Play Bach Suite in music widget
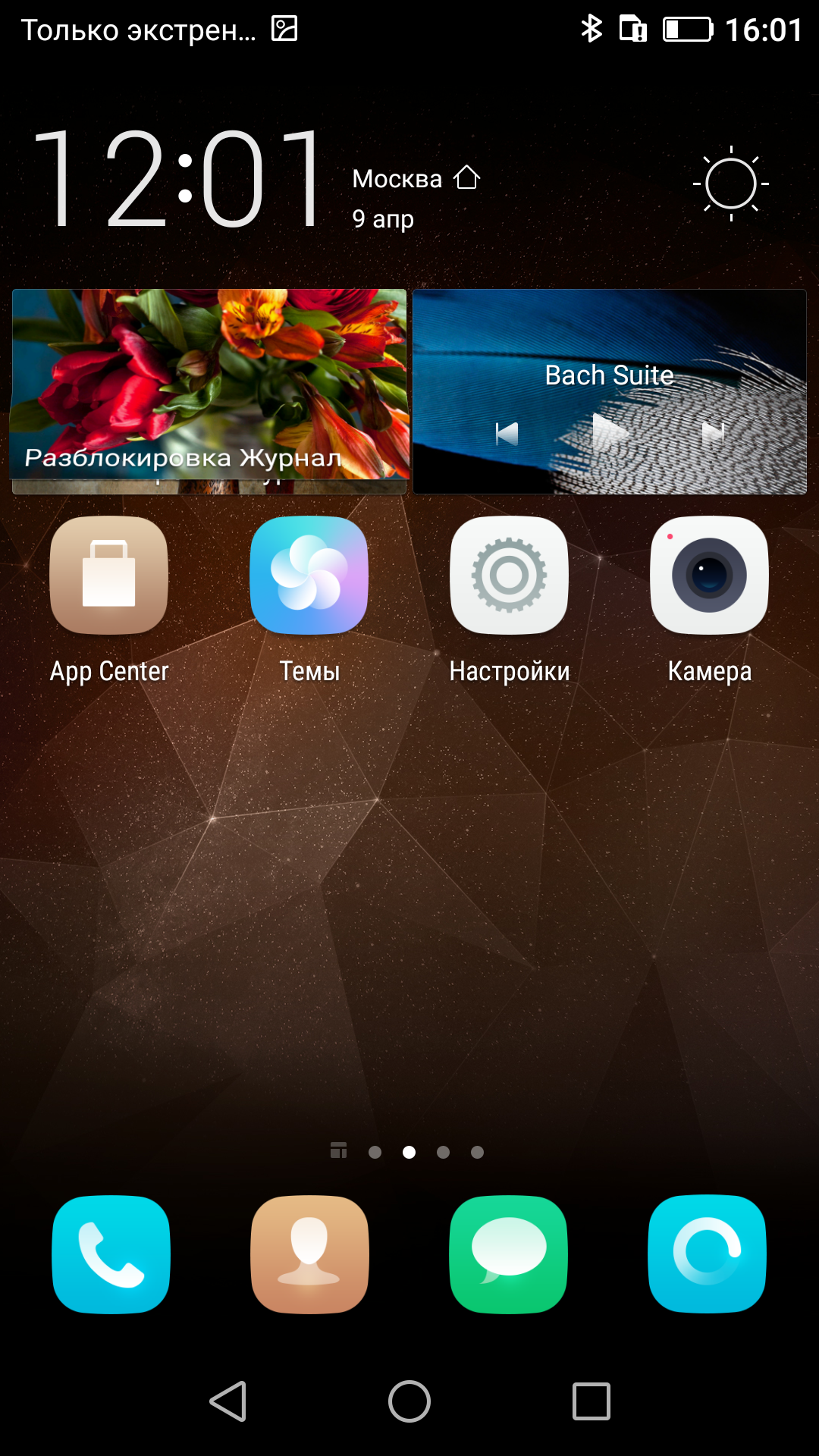Screen dimensions: 819x1456 pyautogui.click(x=609, y=433)
